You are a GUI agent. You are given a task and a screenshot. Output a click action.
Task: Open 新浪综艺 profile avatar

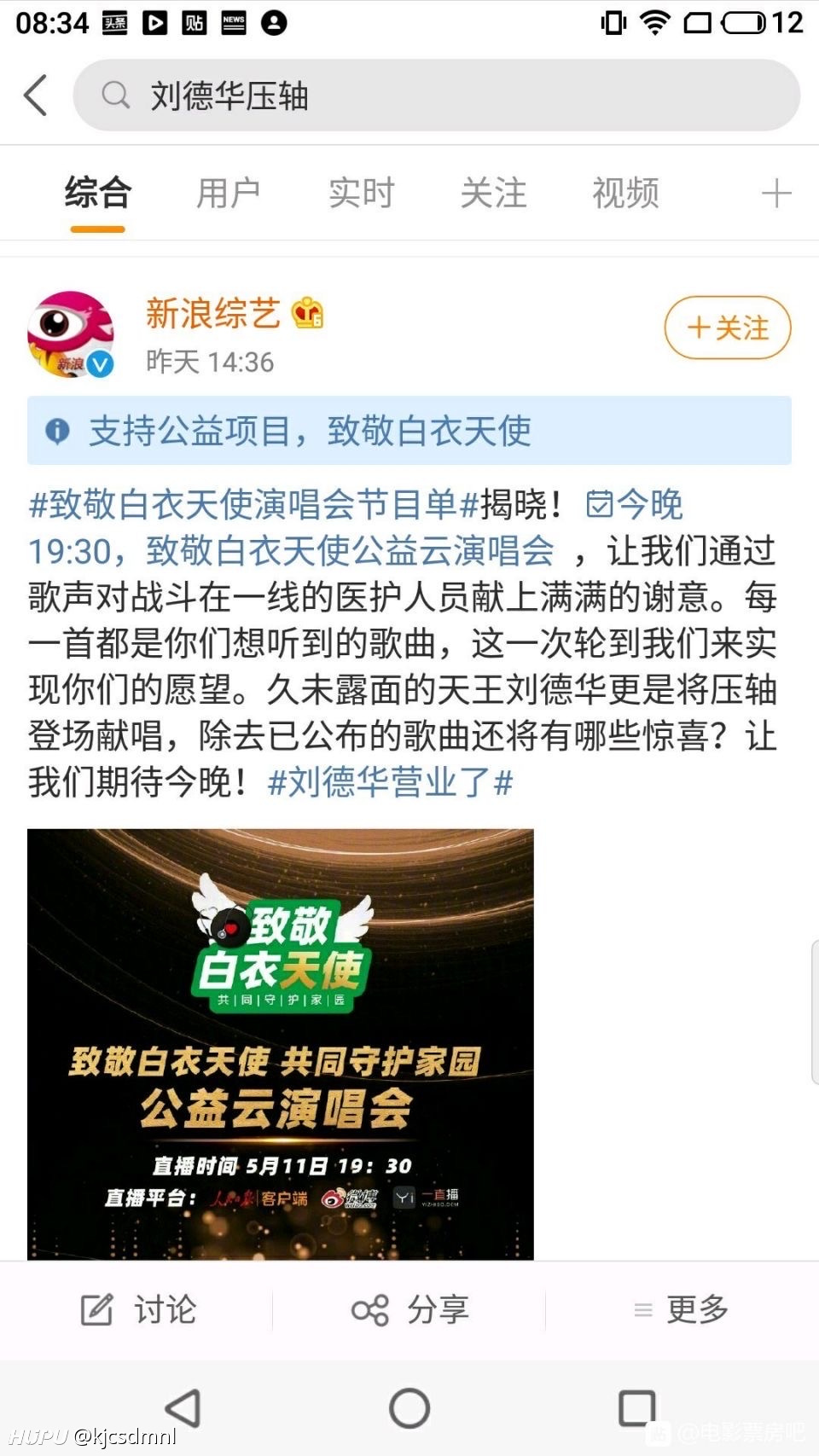72,335
